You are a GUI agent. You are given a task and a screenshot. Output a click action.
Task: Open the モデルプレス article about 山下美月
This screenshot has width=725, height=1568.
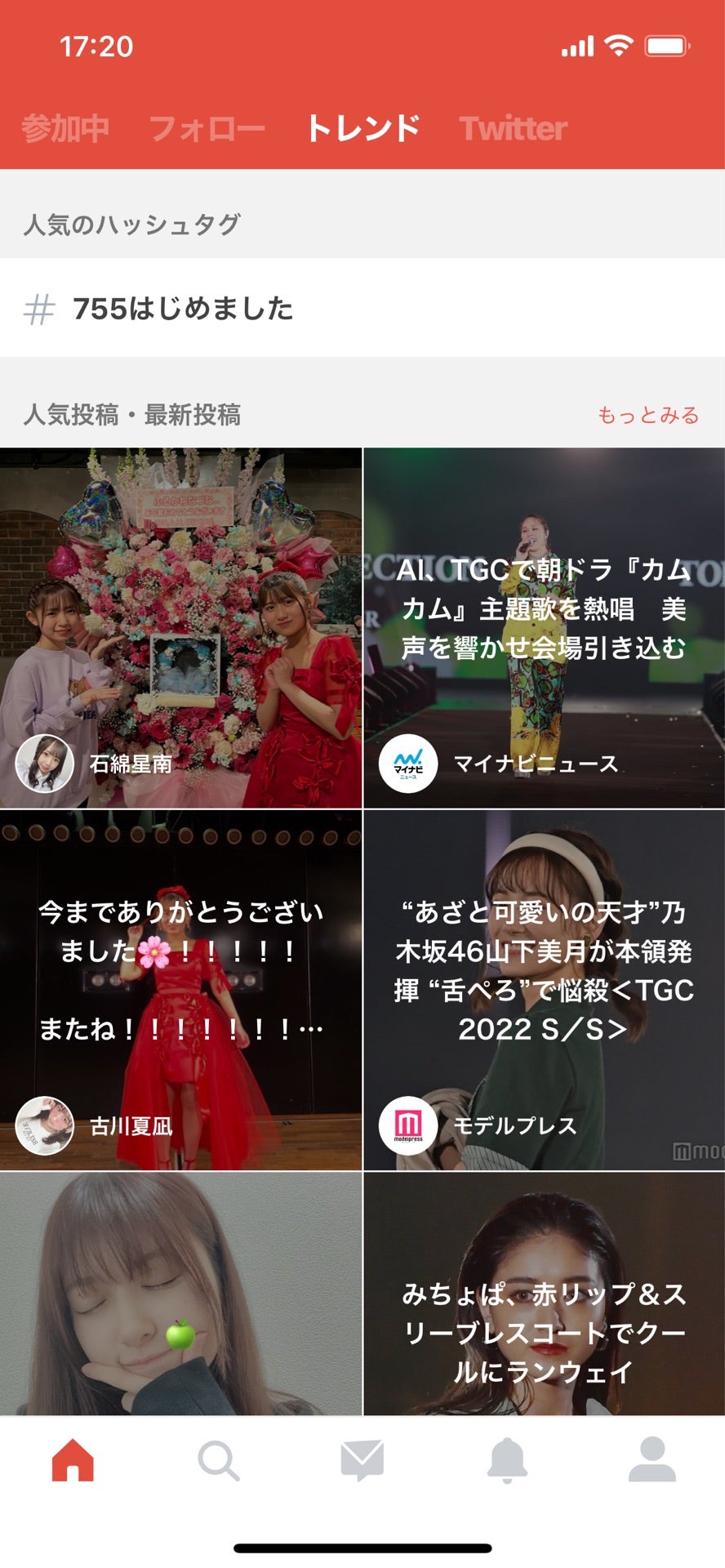(544, 990)
